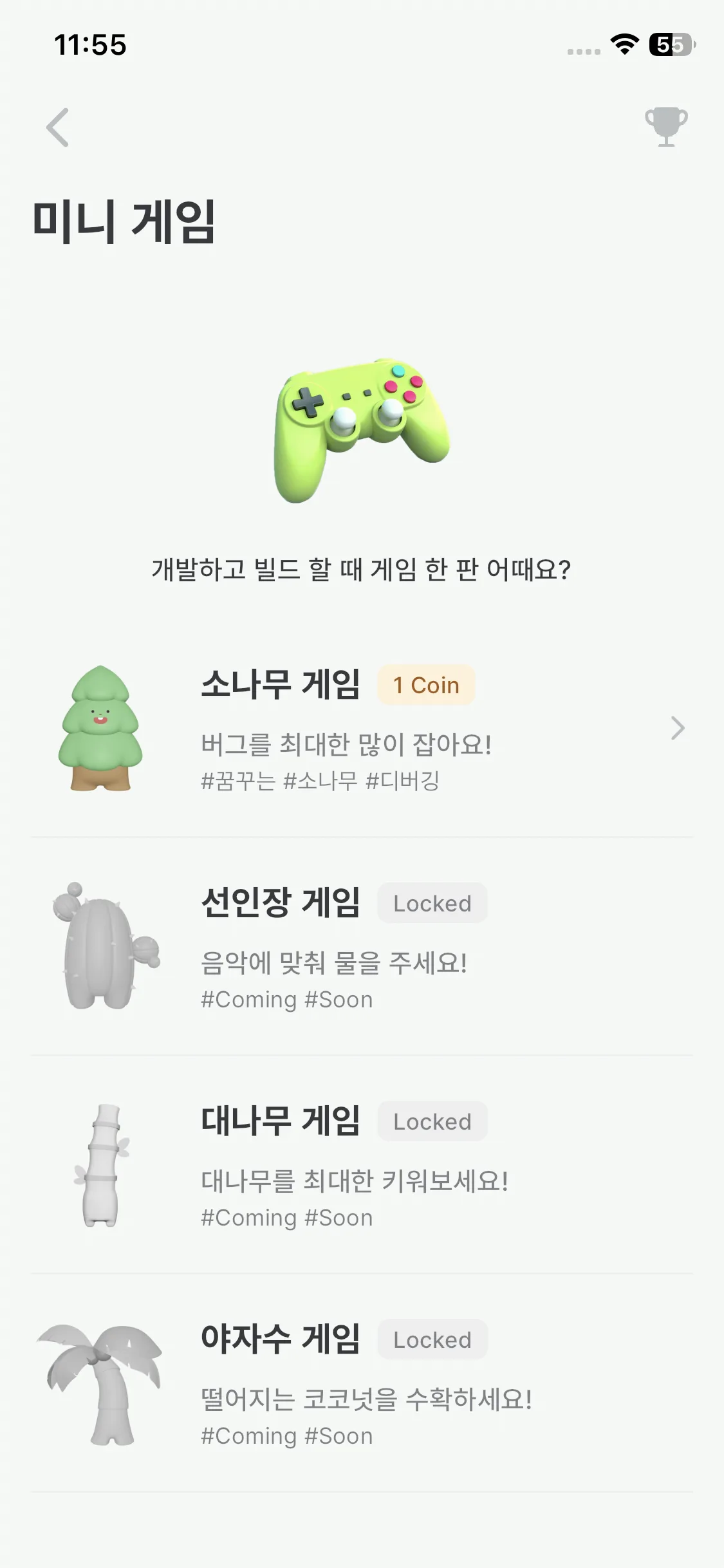
Task: Select the locked 선인장 게임 row
Action: (x=362, y=946)
